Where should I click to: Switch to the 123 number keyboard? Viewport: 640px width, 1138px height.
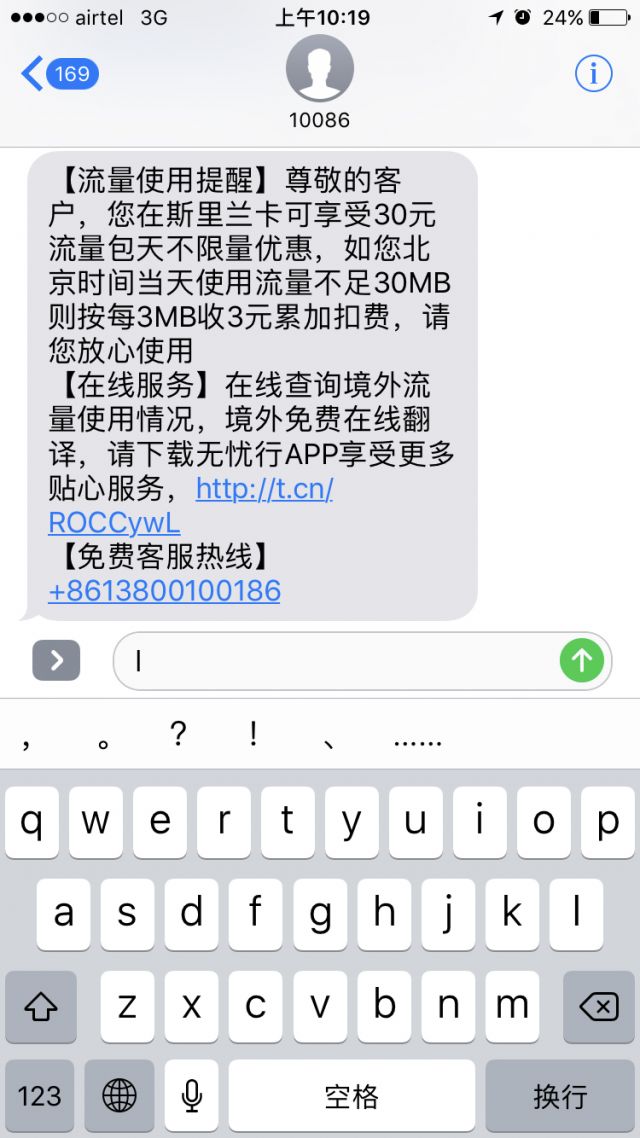40,1096
